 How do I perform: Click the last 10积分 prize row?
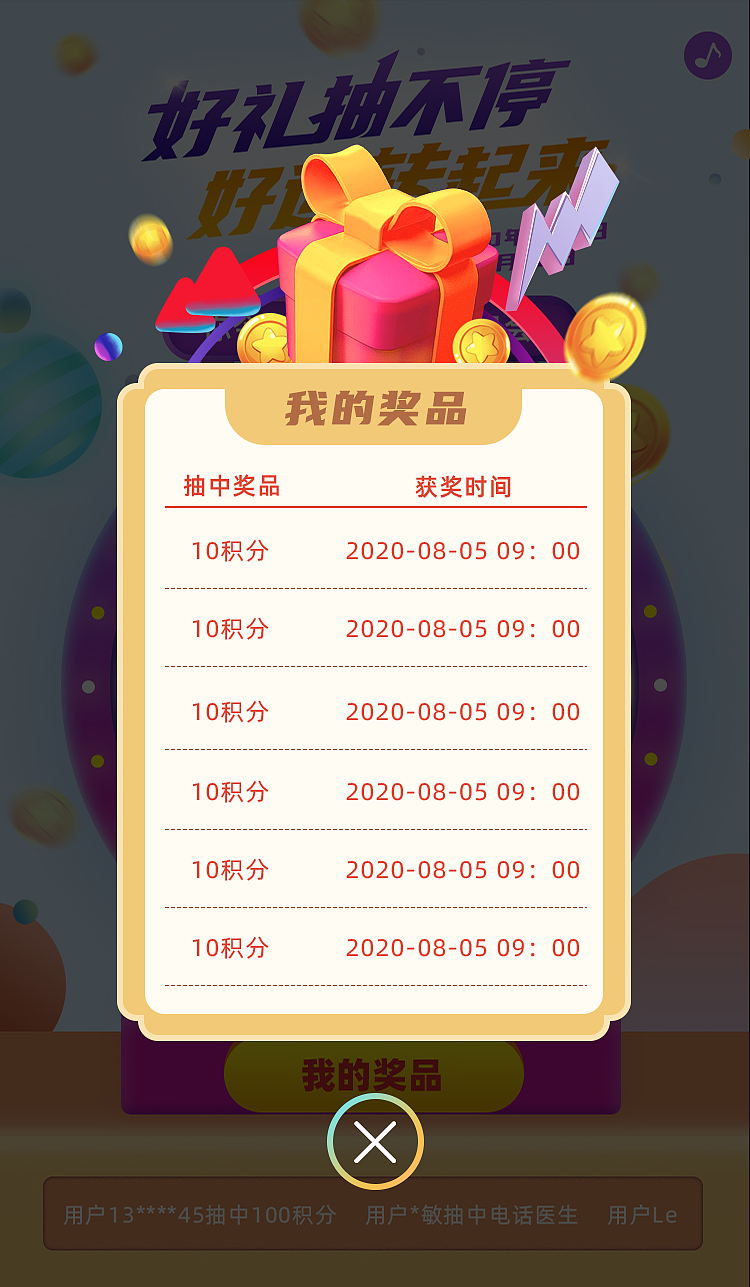coord(232,947)
